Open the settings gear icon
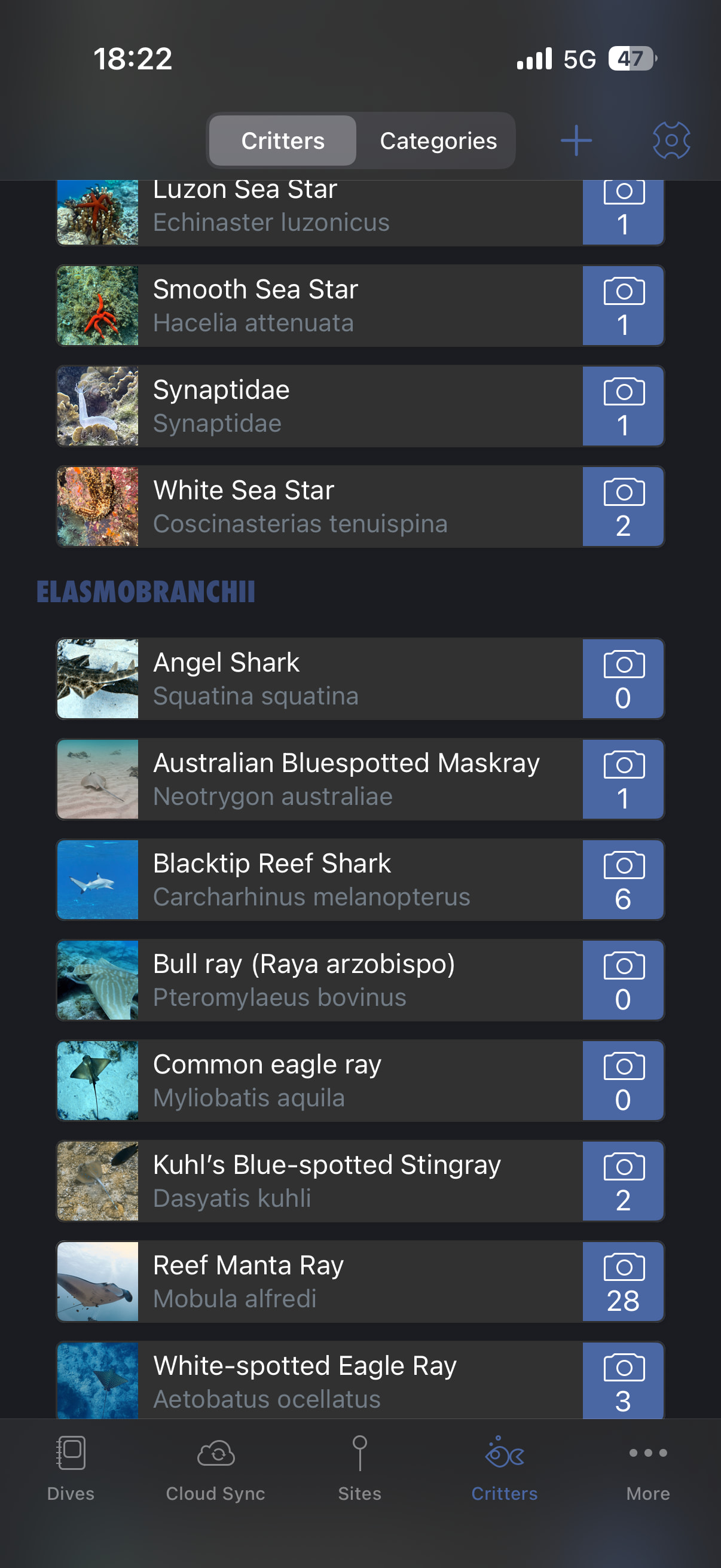Image resolution: width=721 pixels, height=1568 pixels. point(671,141)
